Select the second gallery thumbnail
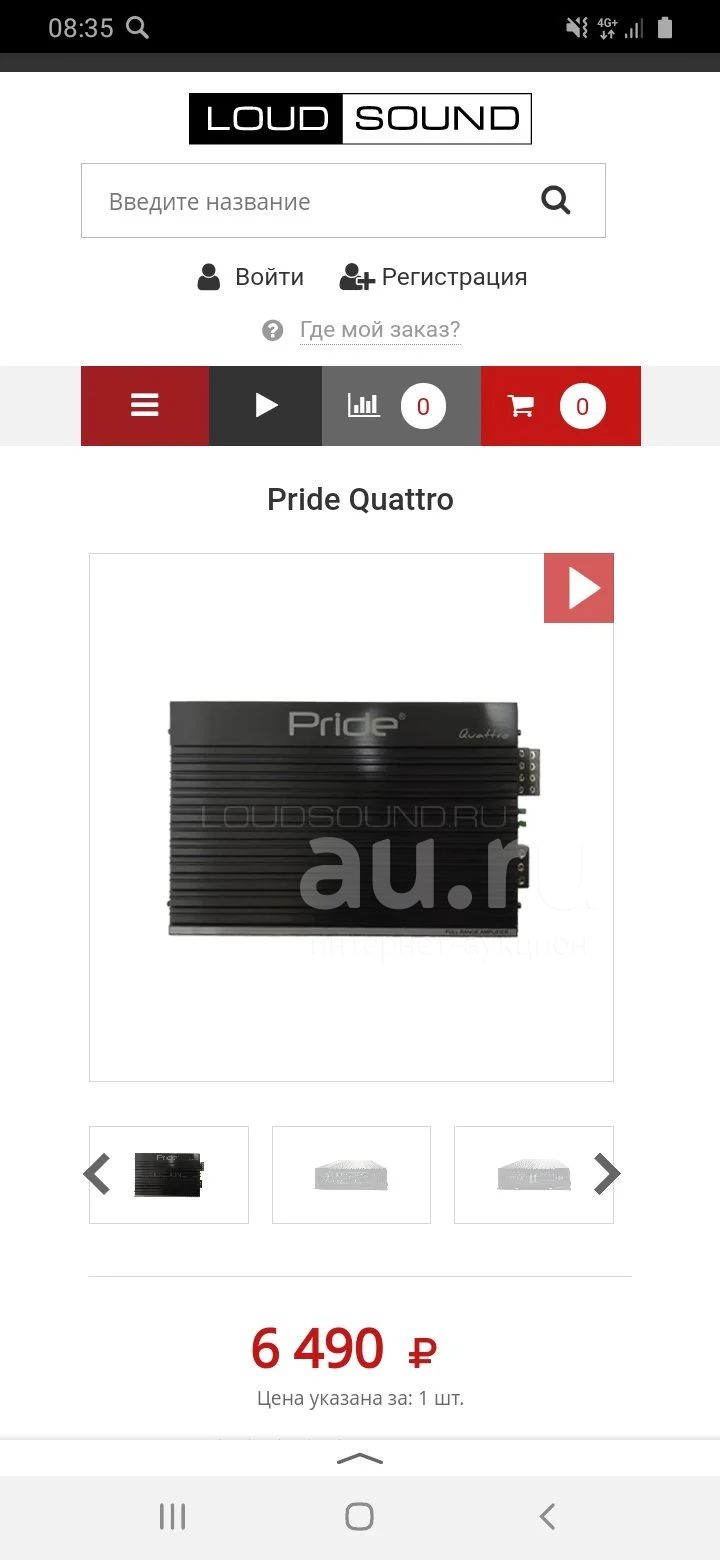 pos(351,1175)
